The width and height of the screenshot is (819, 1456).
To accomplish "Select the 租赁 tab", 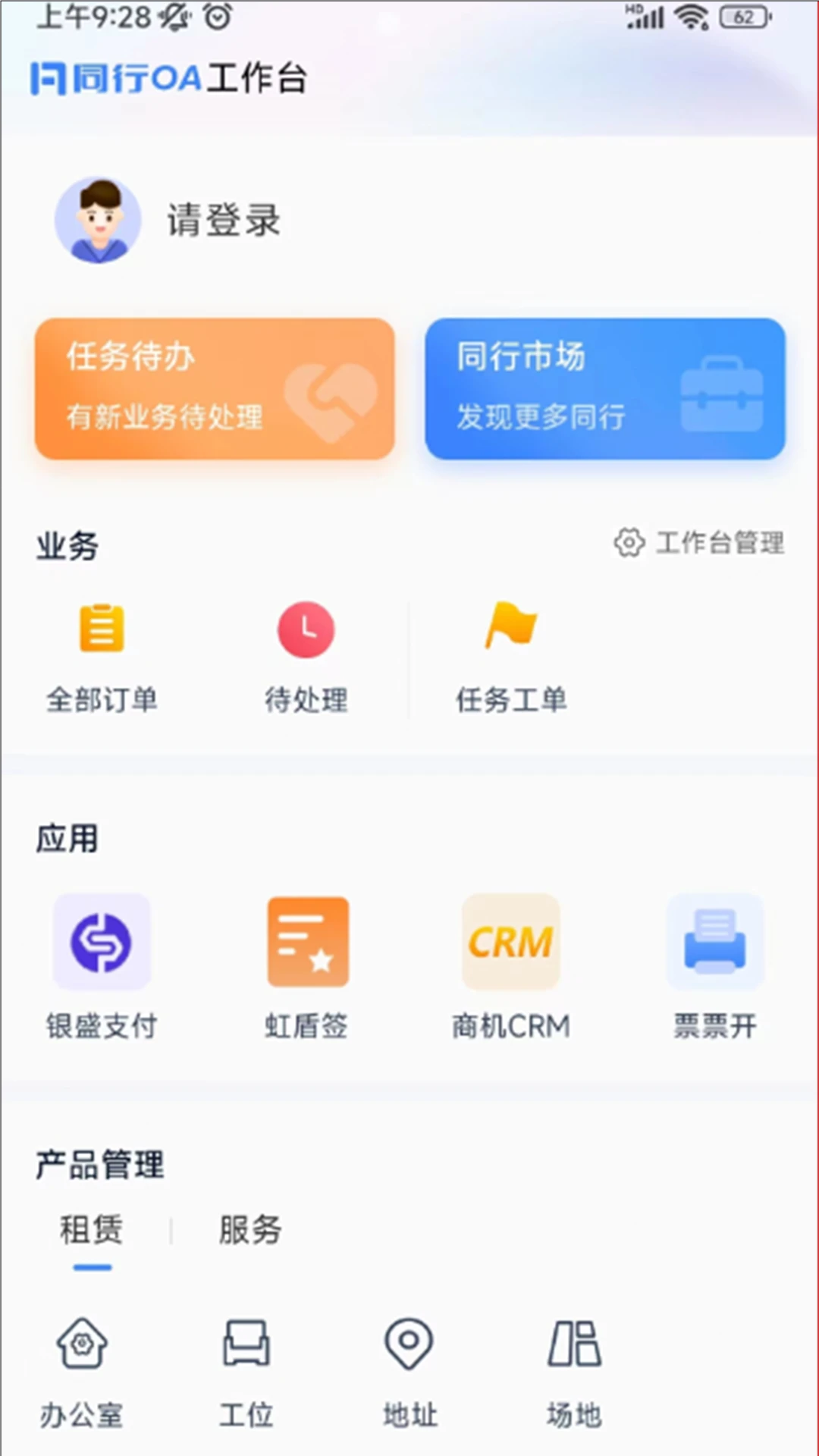I will tap(92, 1230).
